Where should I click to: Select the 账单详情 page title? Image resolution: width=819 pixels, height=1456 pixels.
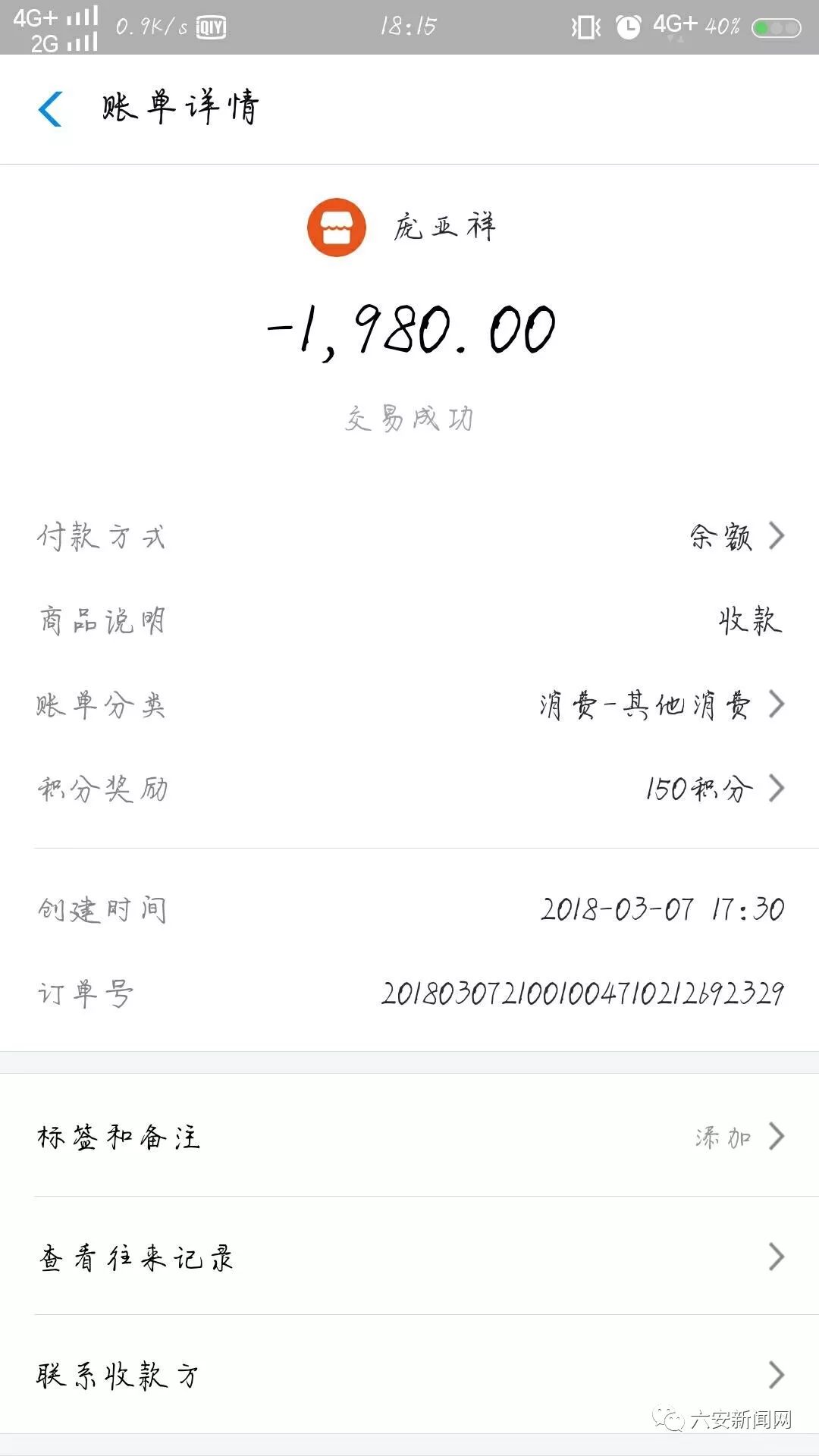tap(180, 106)
